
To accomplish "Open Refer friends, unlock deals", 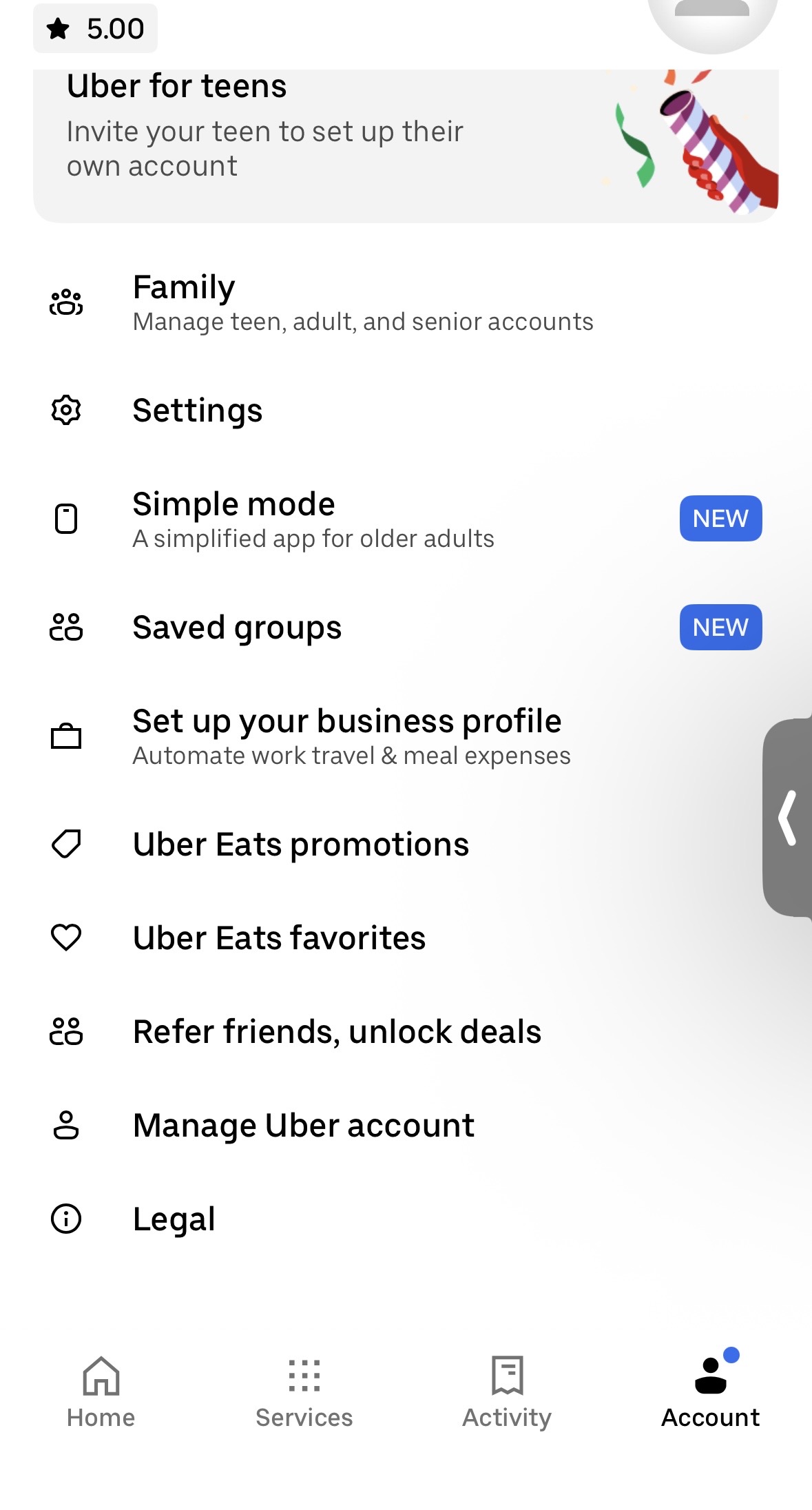I will (337, 1032).
